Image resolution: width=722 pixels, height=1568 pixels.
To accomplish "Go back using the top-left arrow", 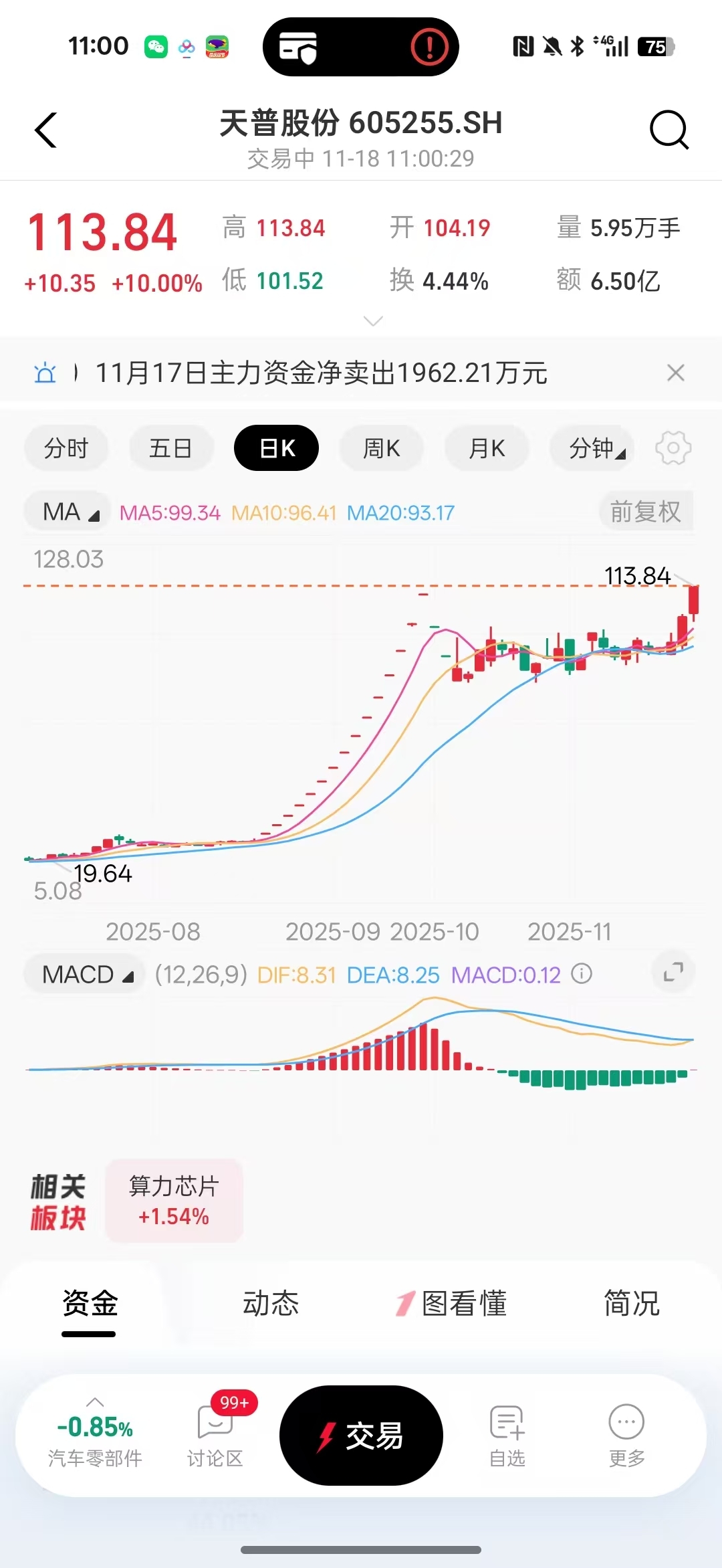I will tap(45, 130).
